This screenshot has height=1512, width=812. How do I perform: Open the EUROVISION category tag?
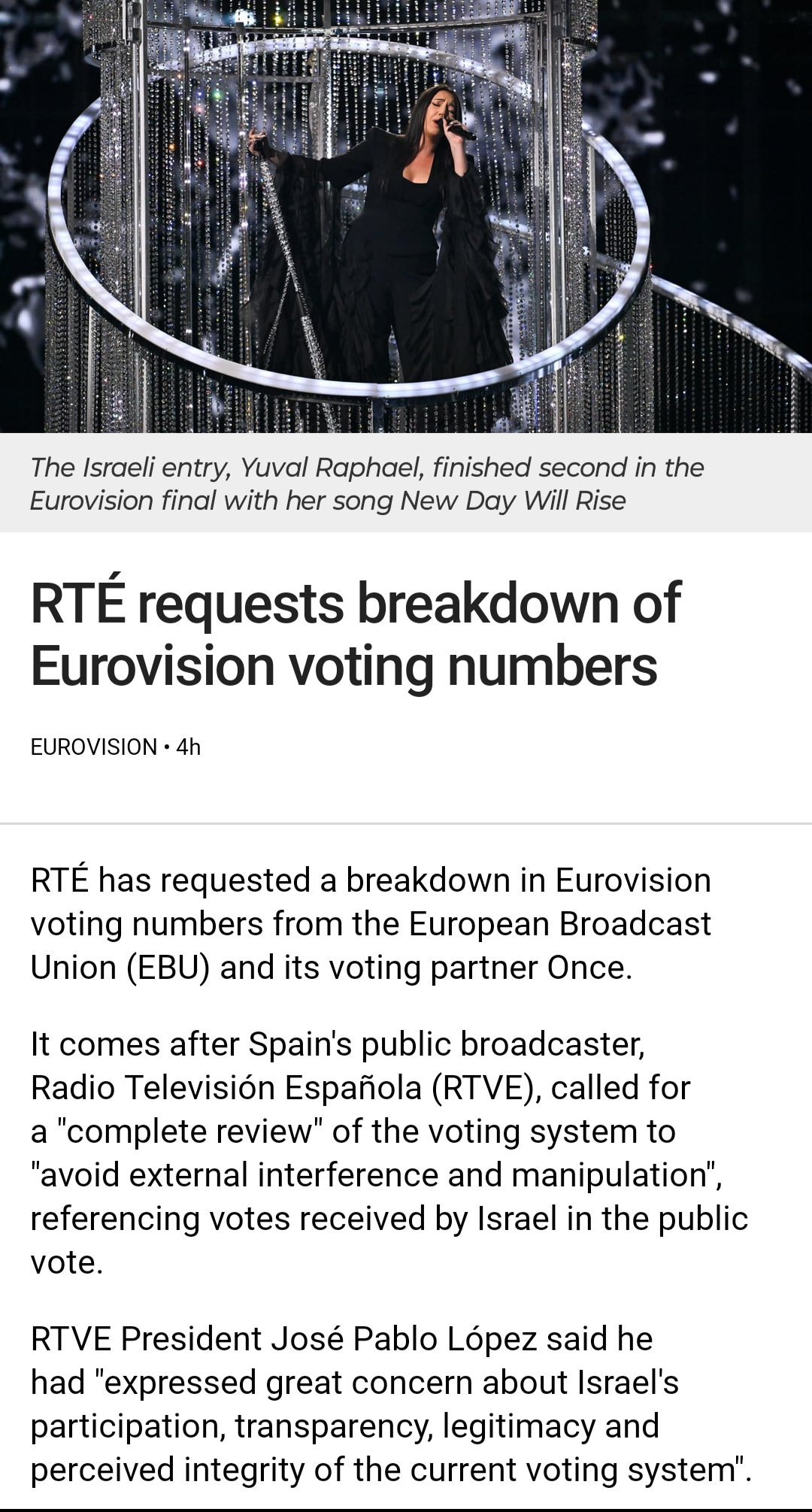pos(94,747)
